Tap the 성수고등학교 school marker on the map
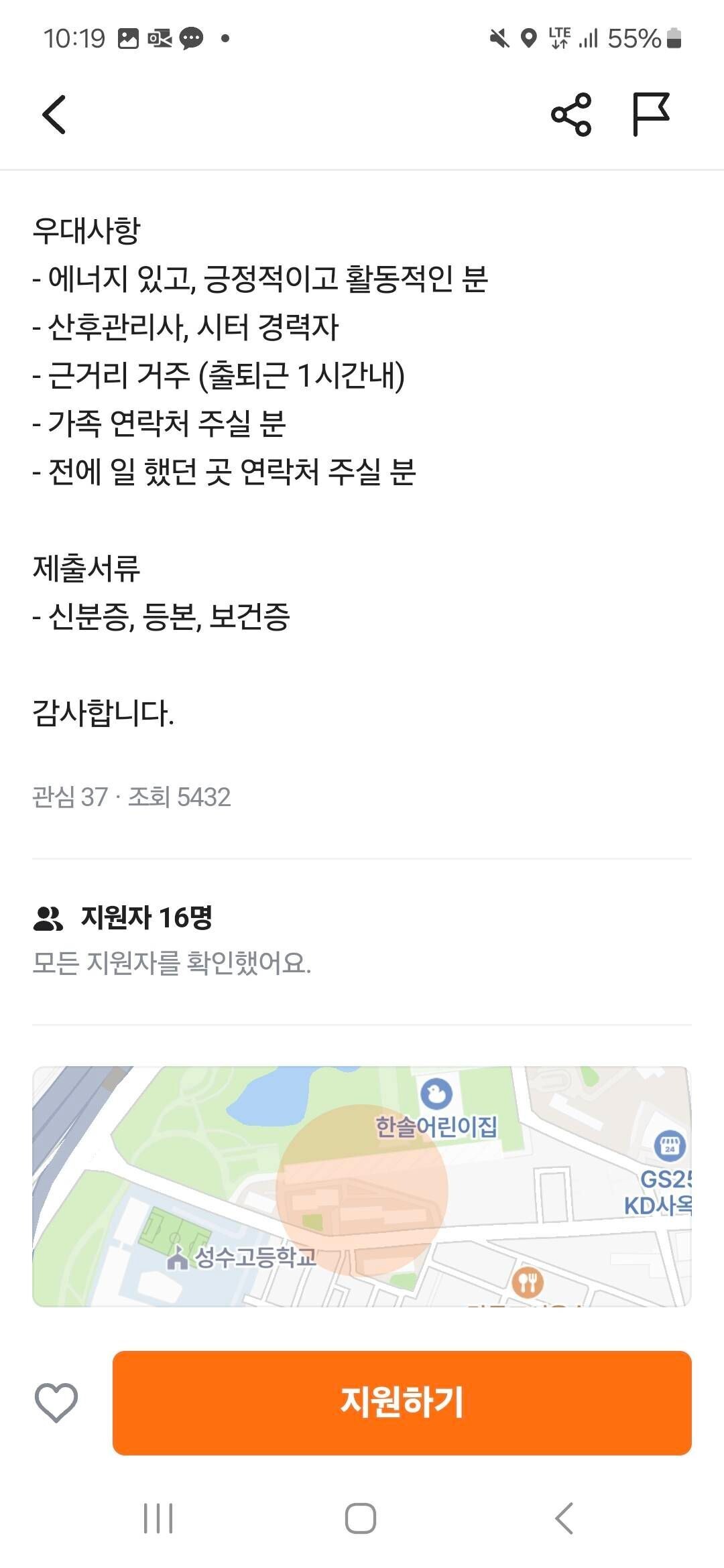This screenshot has width=724, height=1568. click(180, 1257)
